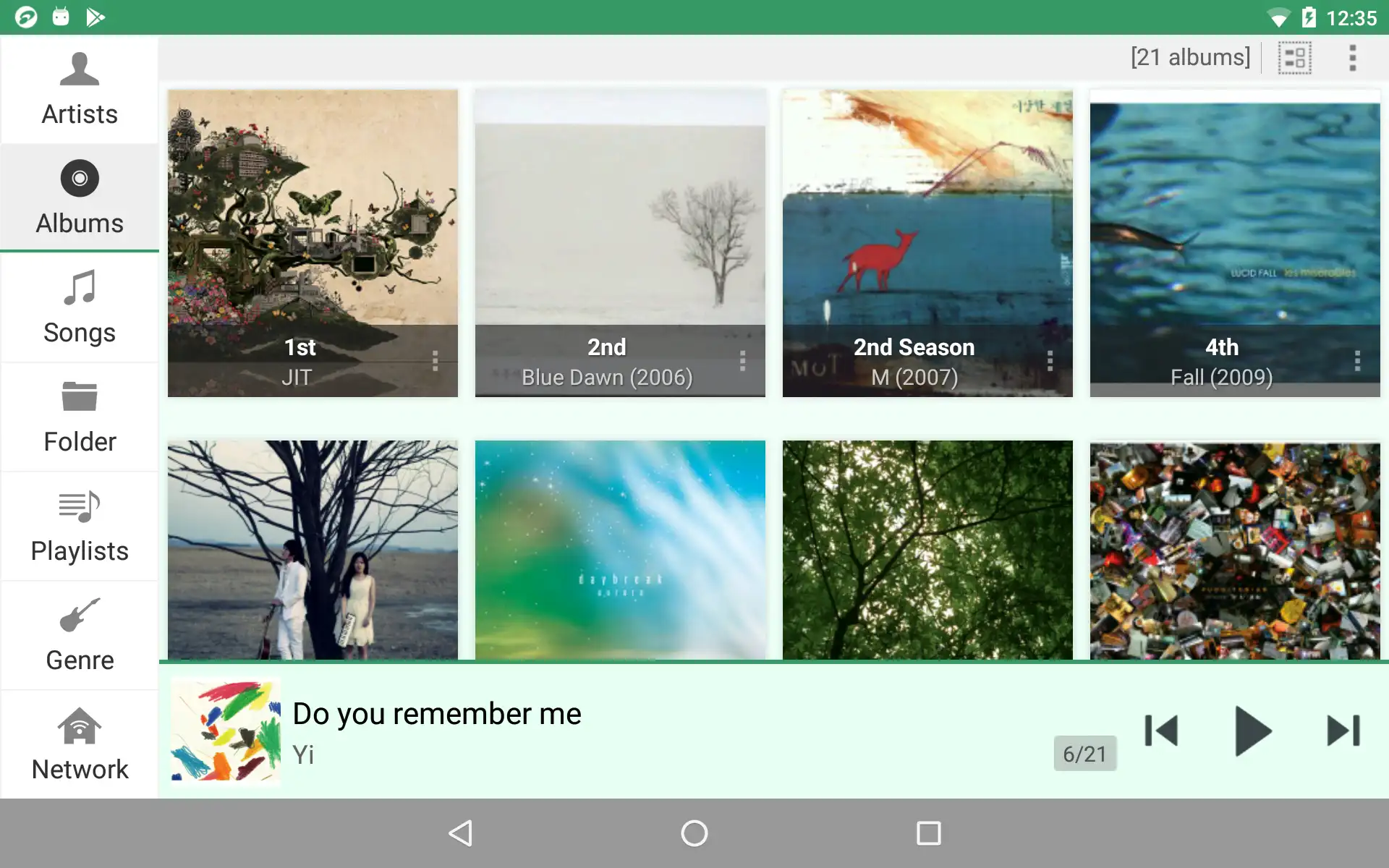Go to the Folder tab
This screenshot has height=868, width=1389.
pyautogui.click(x=80, y=417)
